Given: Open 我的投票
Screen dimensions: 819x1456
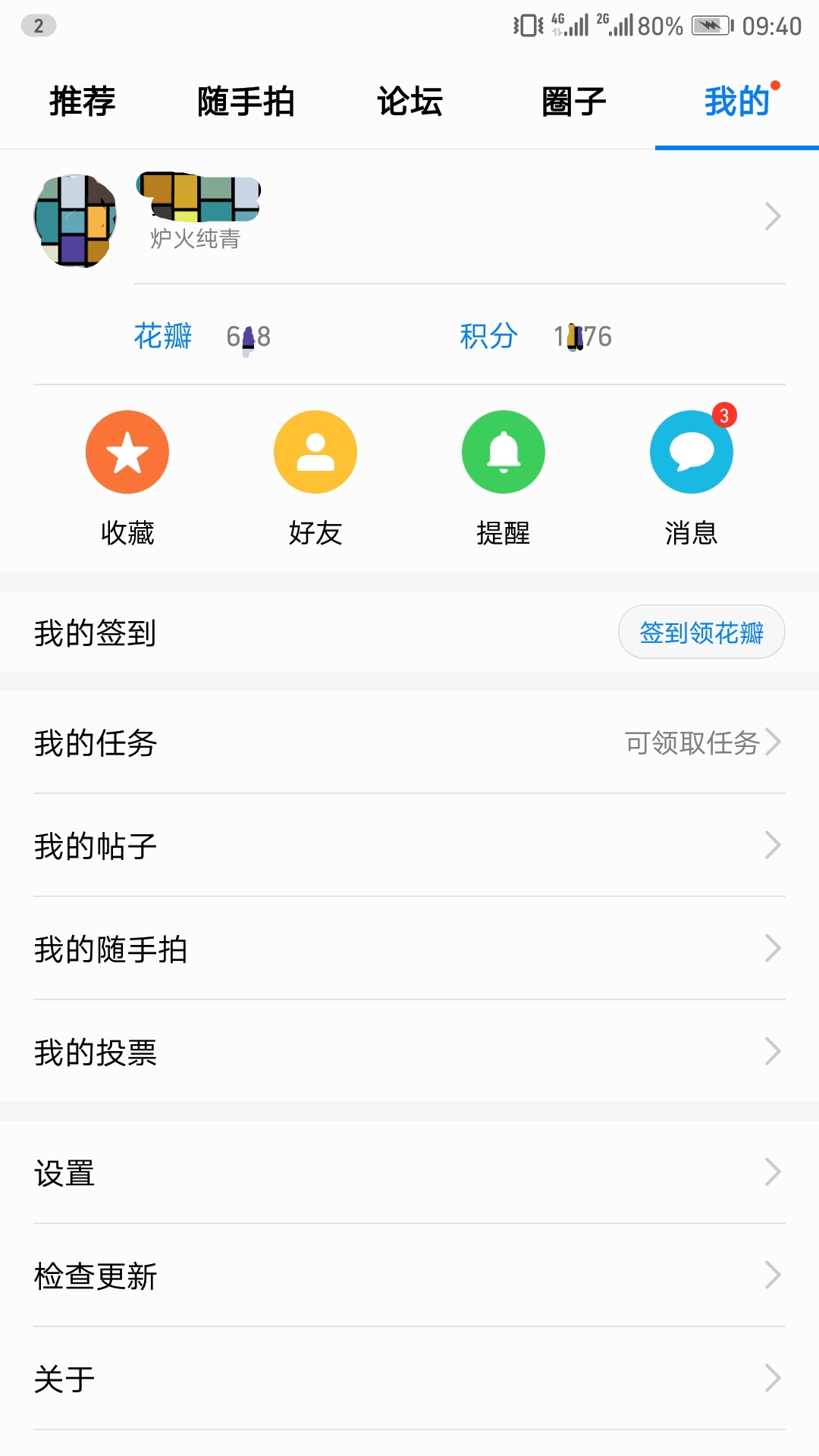Looking at the screenshot, I should (x=409, y=1052).
